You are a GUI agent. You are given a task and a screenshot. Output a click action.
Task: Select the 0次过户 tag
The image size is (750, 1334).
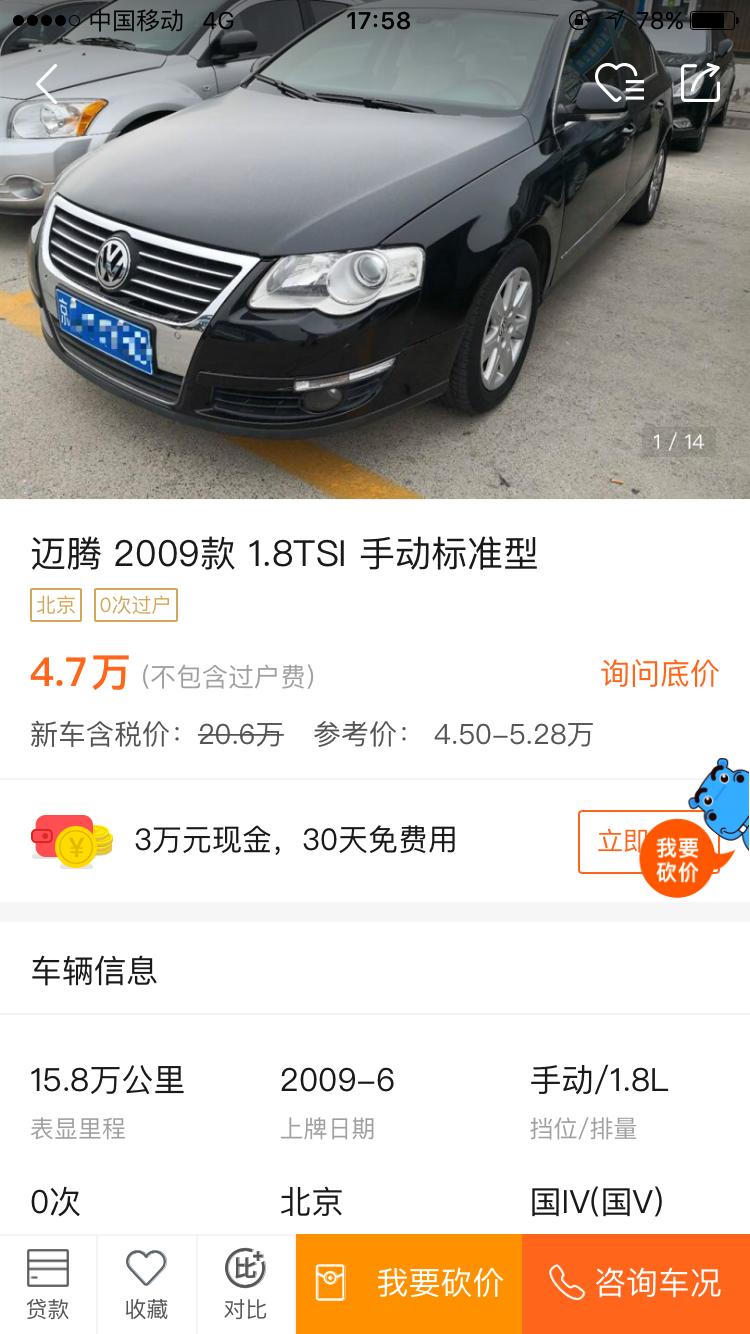pyautogui.click(x=135, y=606)
